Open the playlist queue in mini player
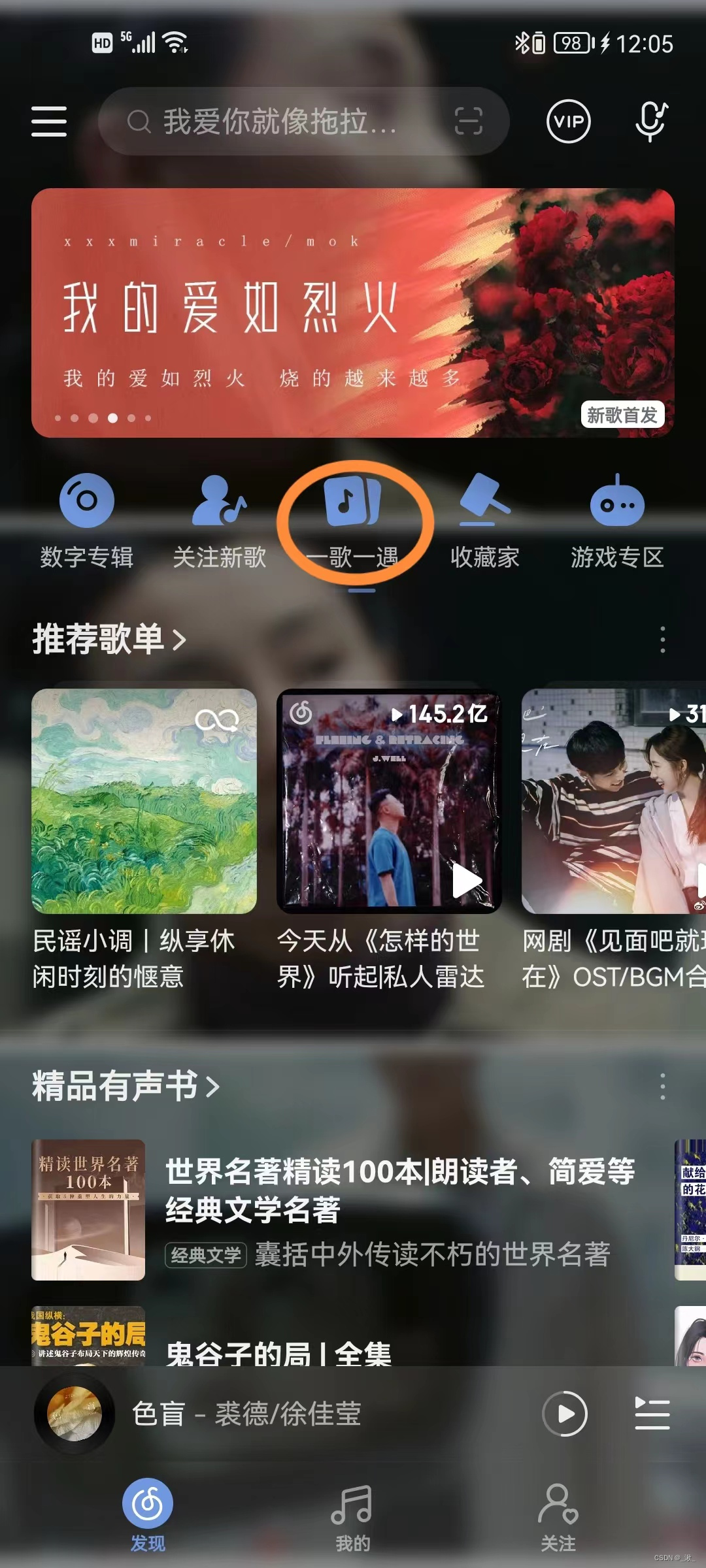Viewport: 706px width, 1568px height. click(x=652, y=1414)
